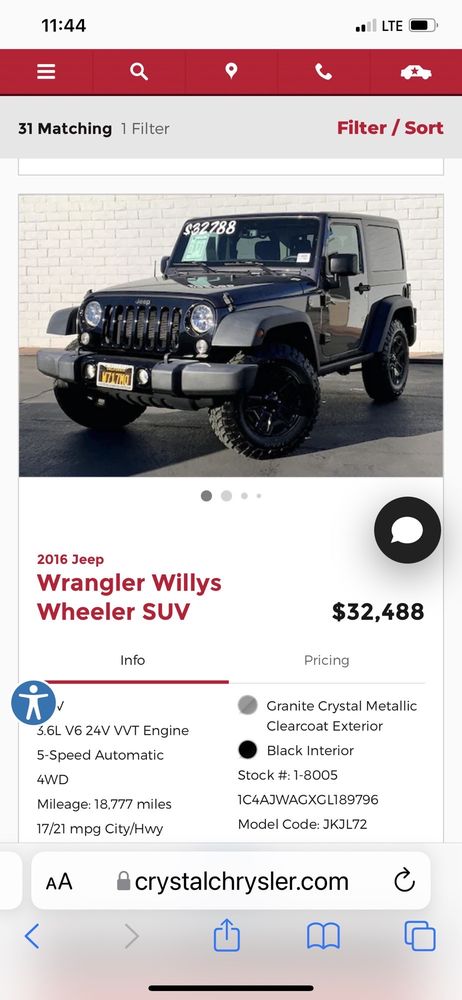Show all open tabs
Viewport: 462px width, 1000px height.
click(x=420, y=936)
